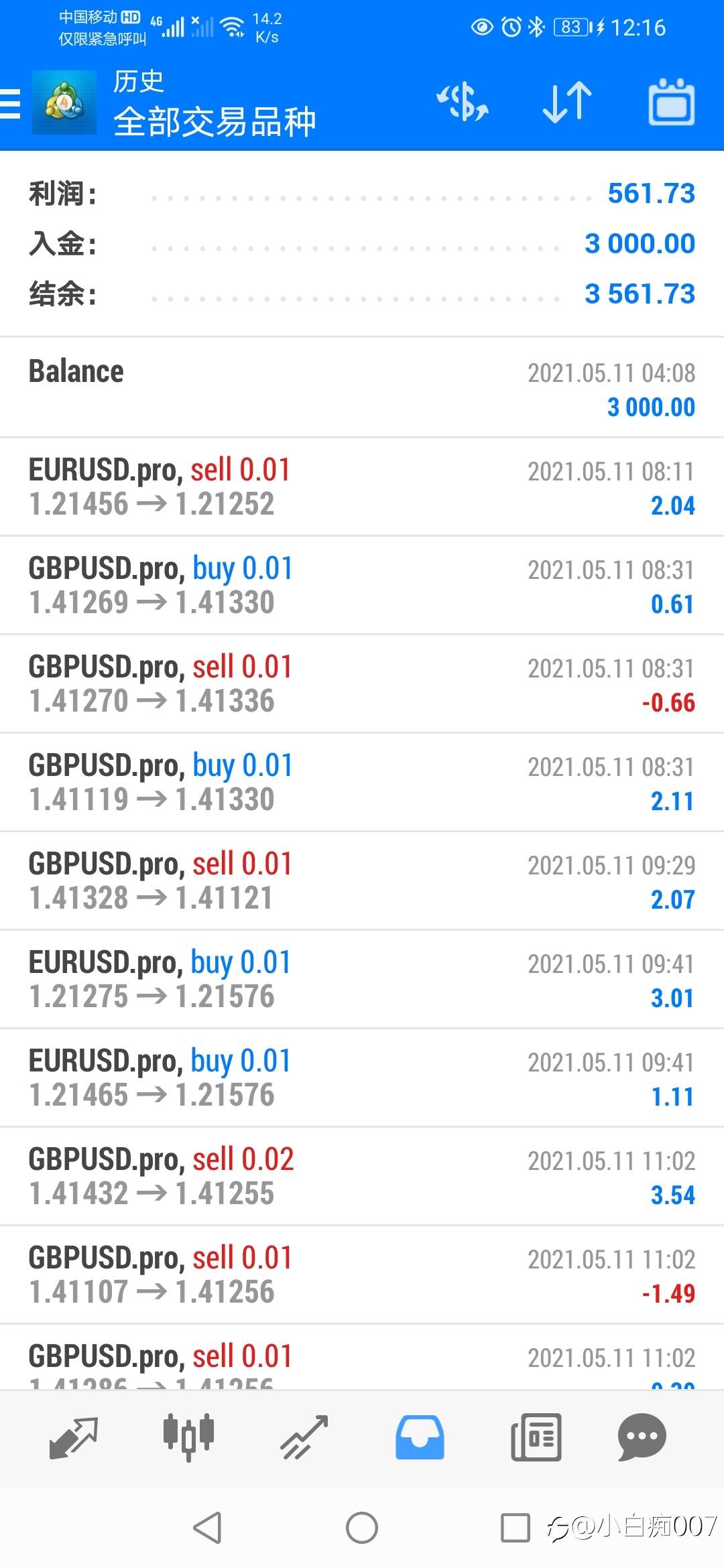Go to the home screen
The width and height of the screenshot is (724, 1568).
362,1528
